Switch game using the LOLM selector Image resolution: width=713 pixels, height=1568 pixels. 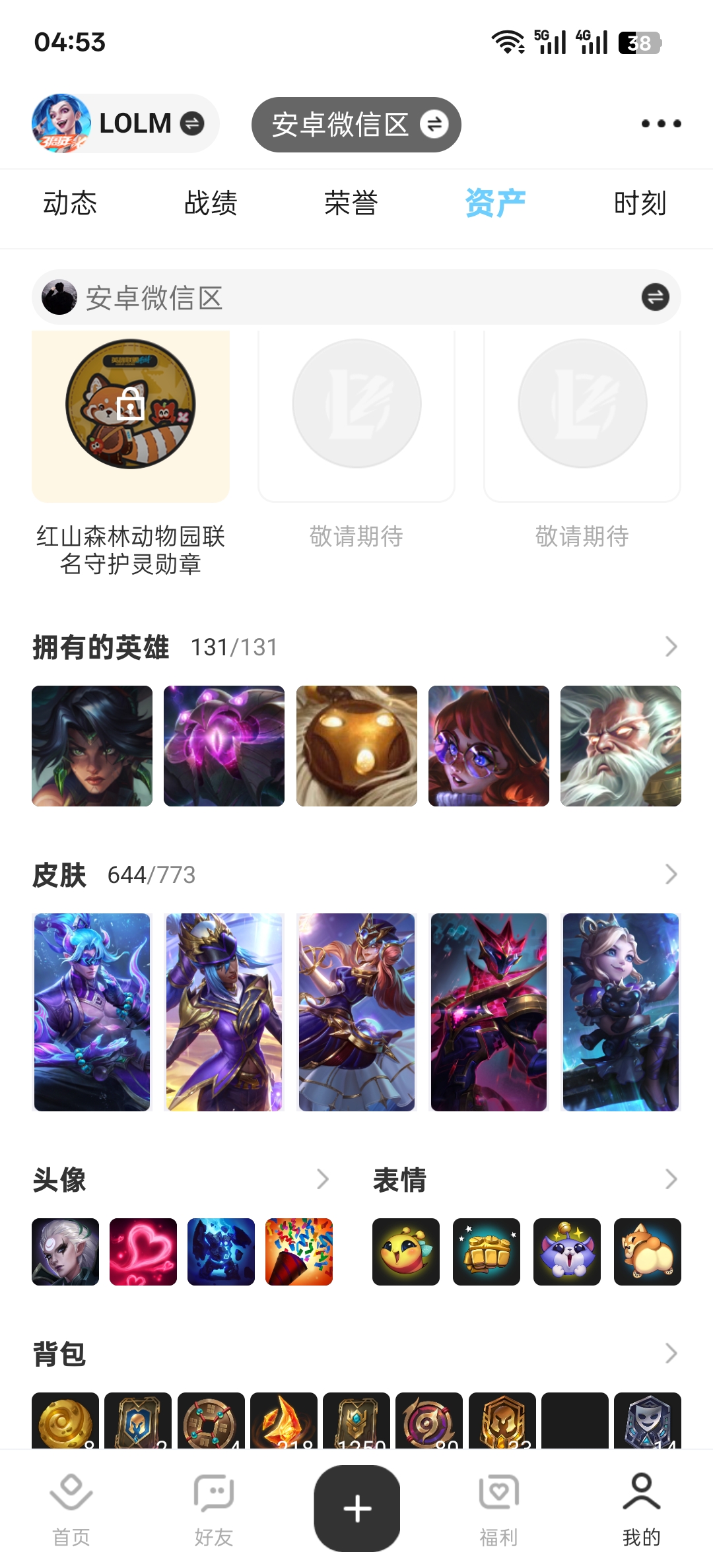125,123
